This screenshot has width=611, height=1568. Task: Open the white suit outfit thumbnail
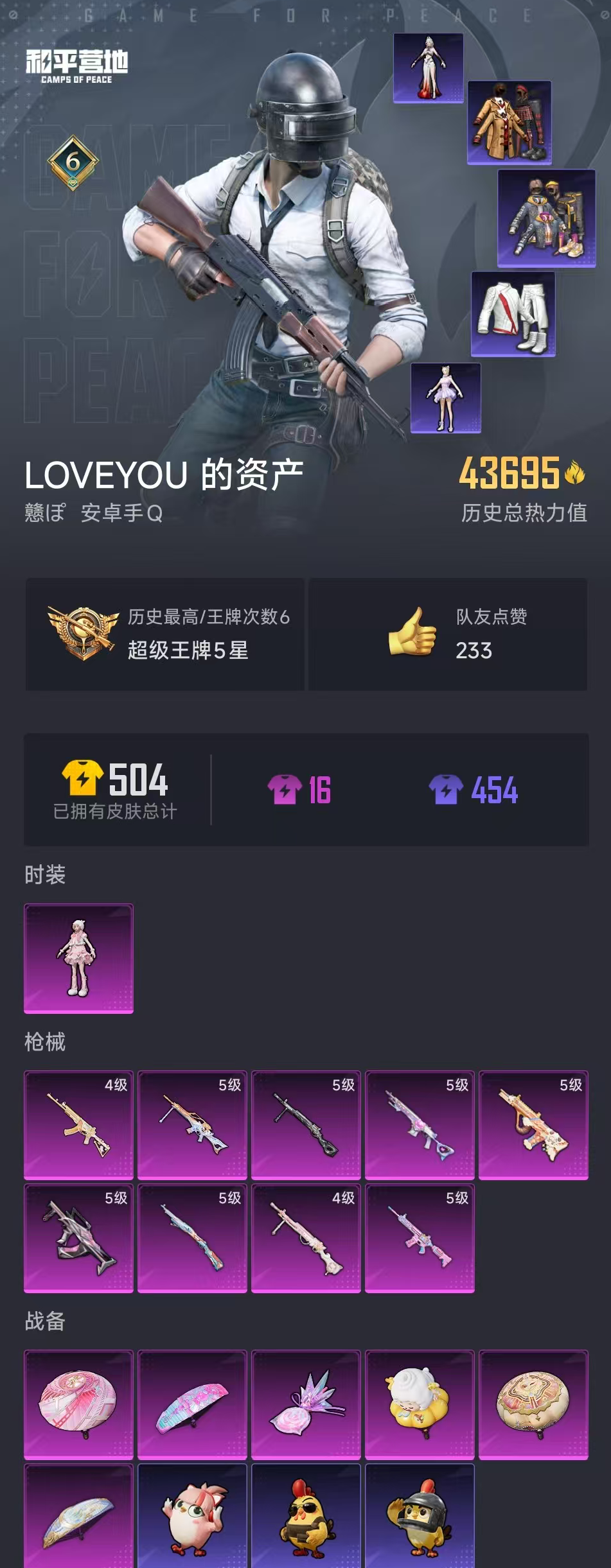coord(514,313)
